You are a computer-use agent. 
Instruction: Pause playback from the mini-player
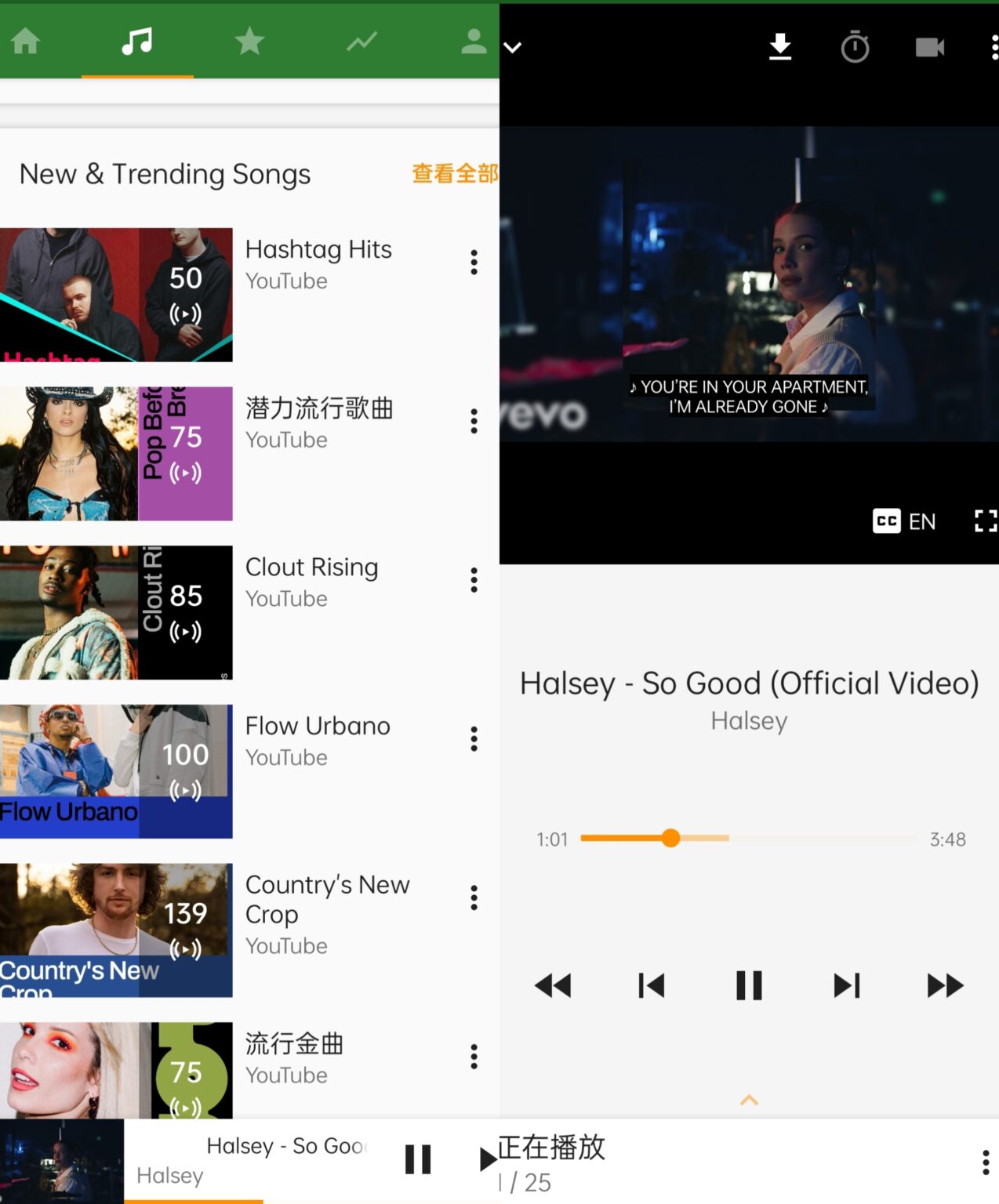click(x=419, y=1161)
